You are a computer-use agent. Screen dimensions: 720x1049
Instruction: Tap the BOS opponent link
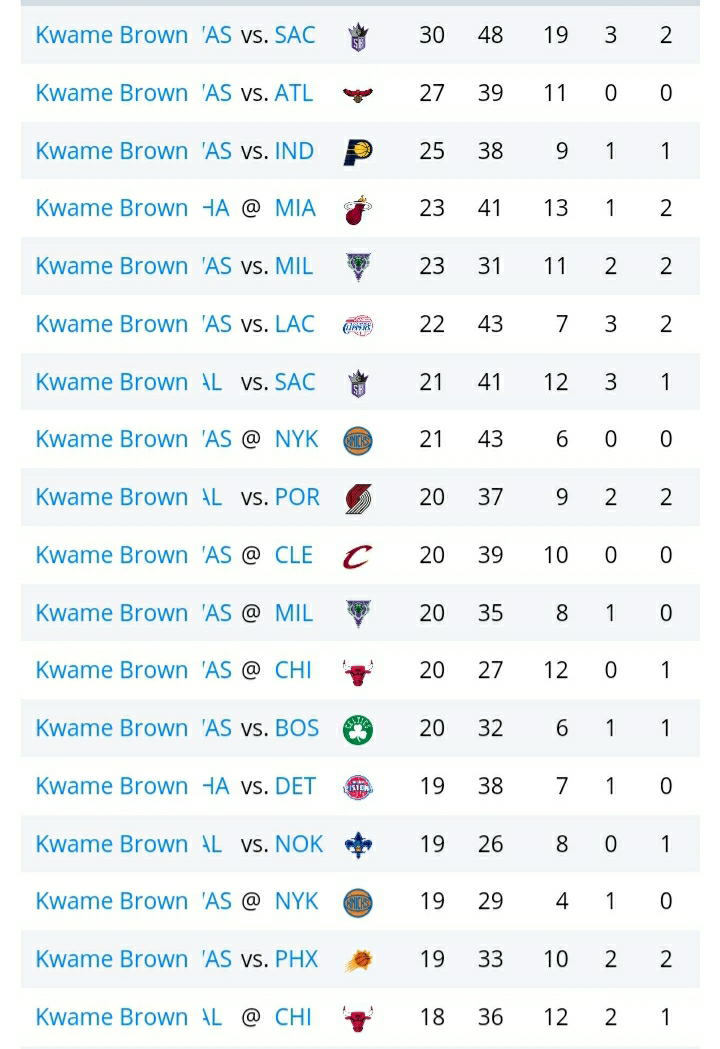point(297,728)
